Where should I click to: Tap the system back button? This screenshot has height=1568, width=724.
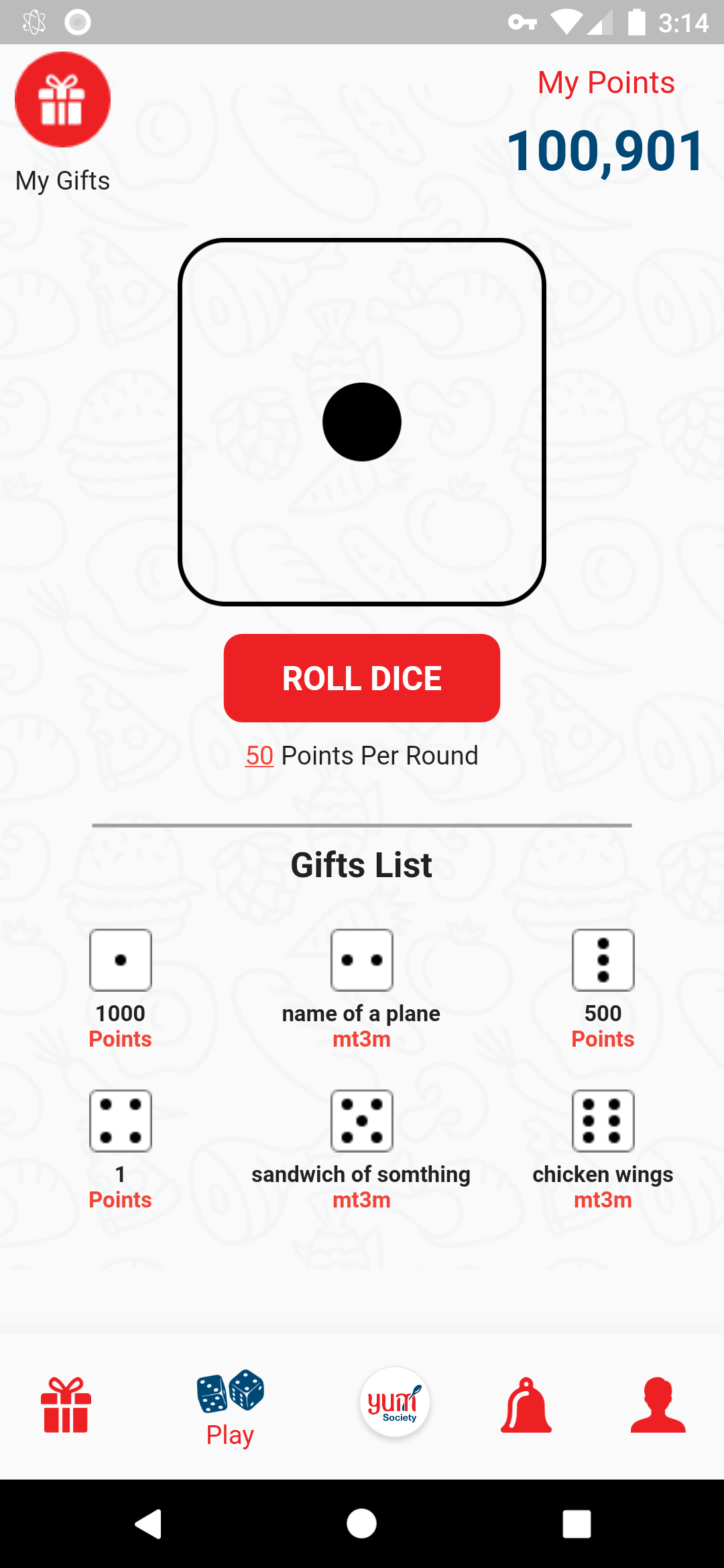[x=148, y=1524]
